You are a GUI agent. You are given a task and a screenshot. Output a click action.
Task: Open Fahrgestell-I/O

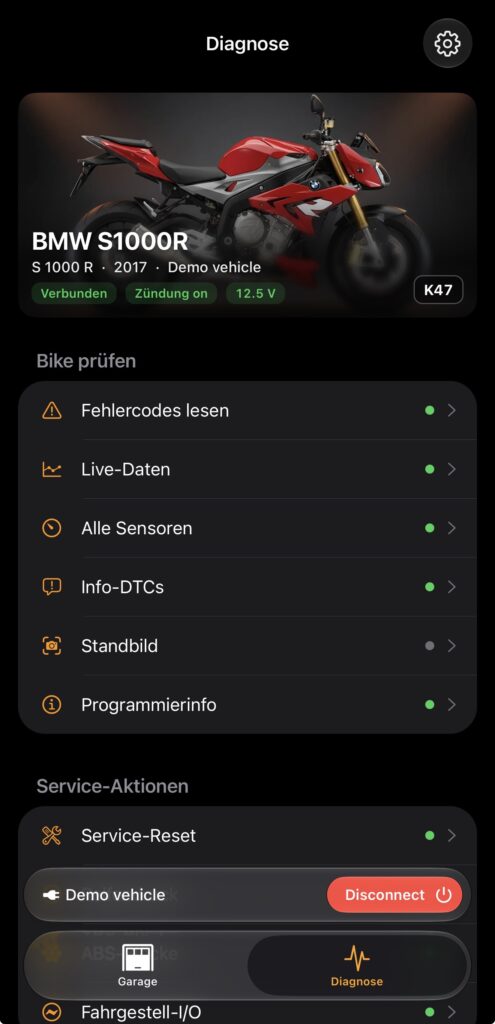click(x=248, y=1012)
